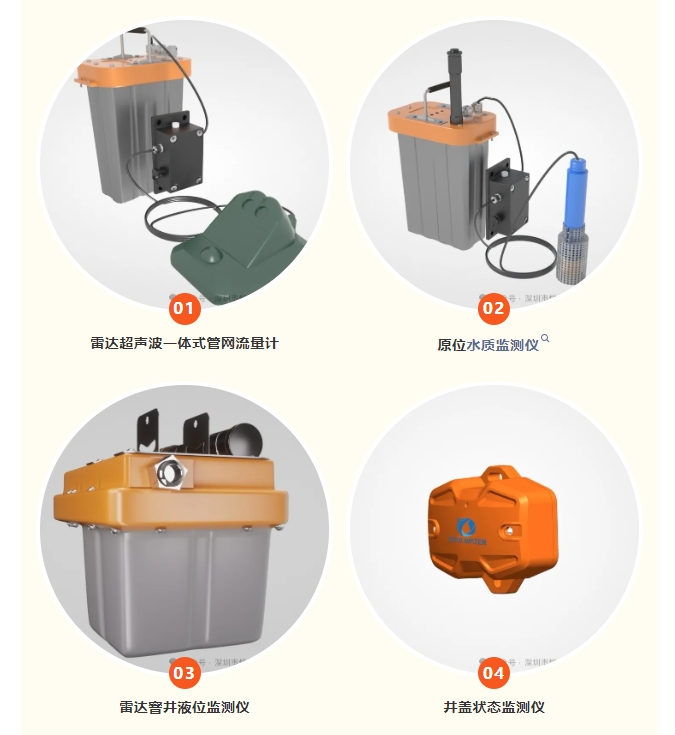Open the 水质监测仪 search keyword link
The width and height of the screenshot is (675, 735).
pos(503,345)
